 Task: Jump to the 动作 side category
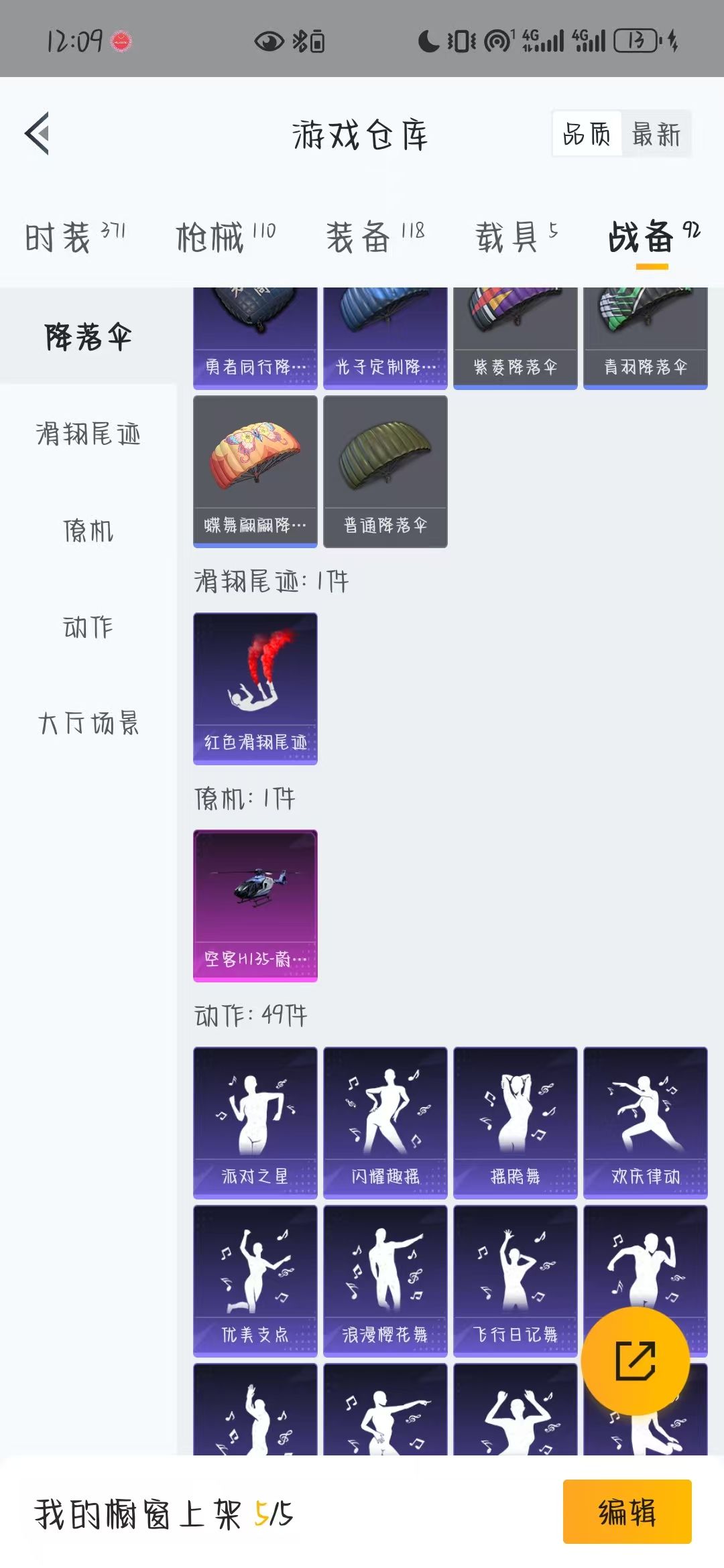(x=88, y=627)
